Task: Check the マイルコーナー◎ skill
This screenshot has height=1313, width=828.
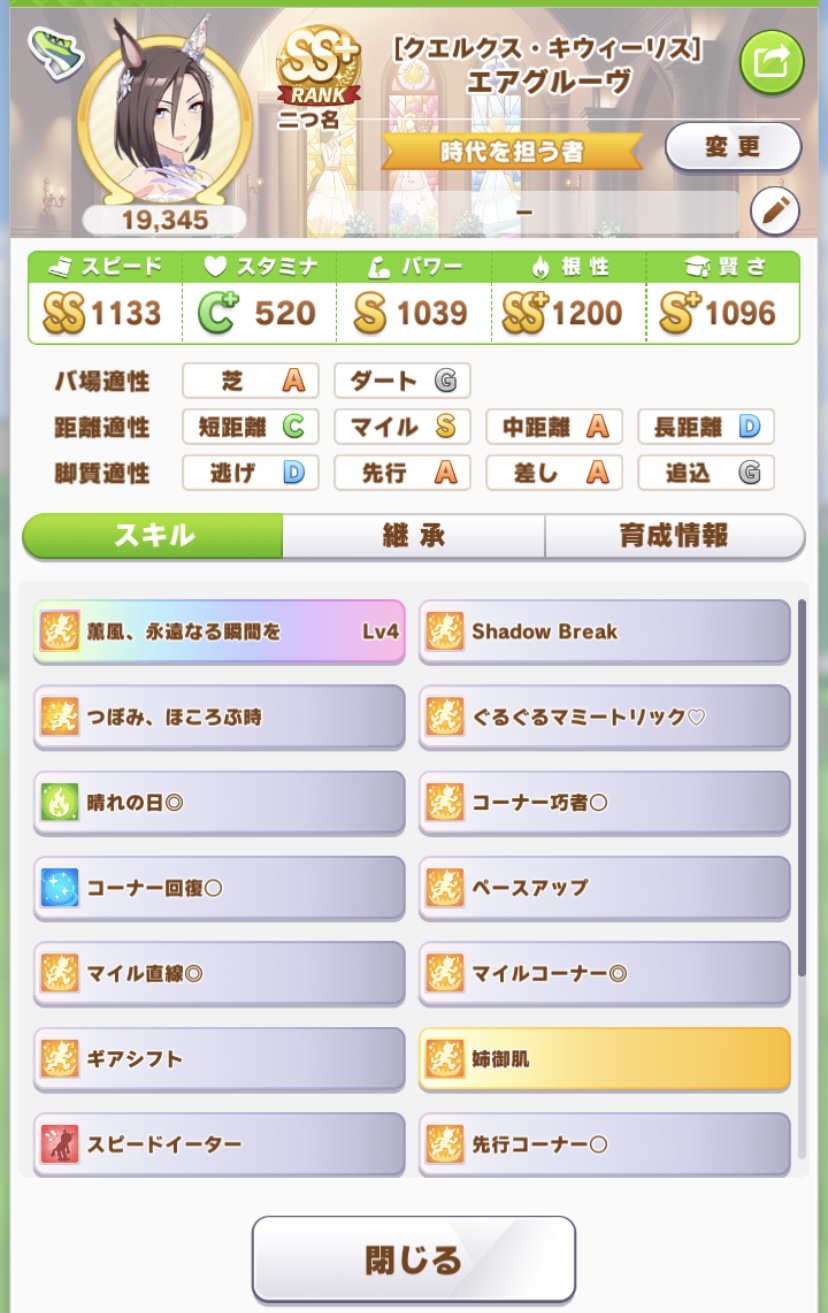Action: 604,972
